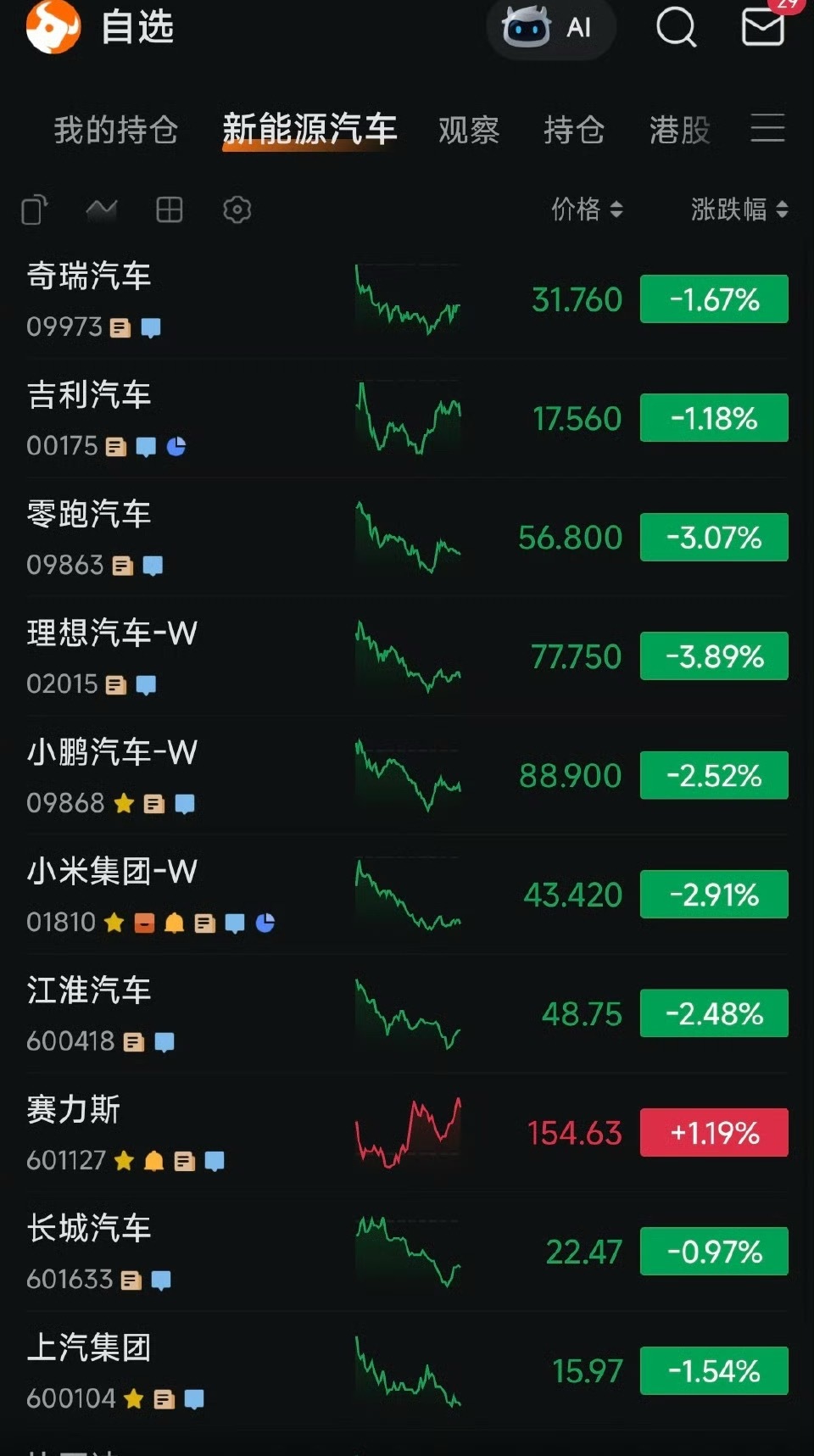Open the watchlist group menu via hamburger icon

(767, 130)
